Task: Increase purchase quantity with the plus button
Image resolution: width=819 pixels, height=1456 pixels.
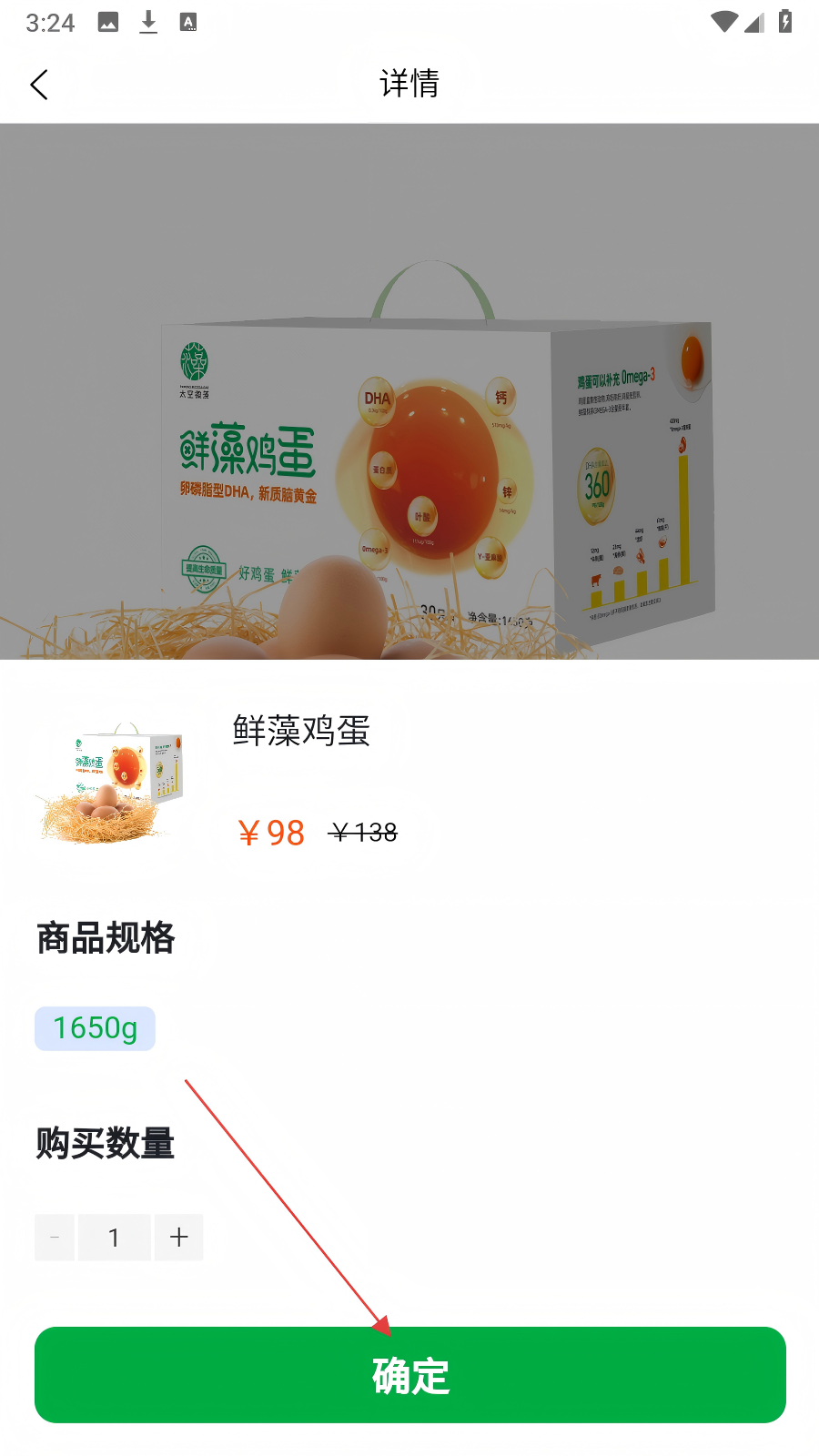Action: click(x=179, y=1237)
